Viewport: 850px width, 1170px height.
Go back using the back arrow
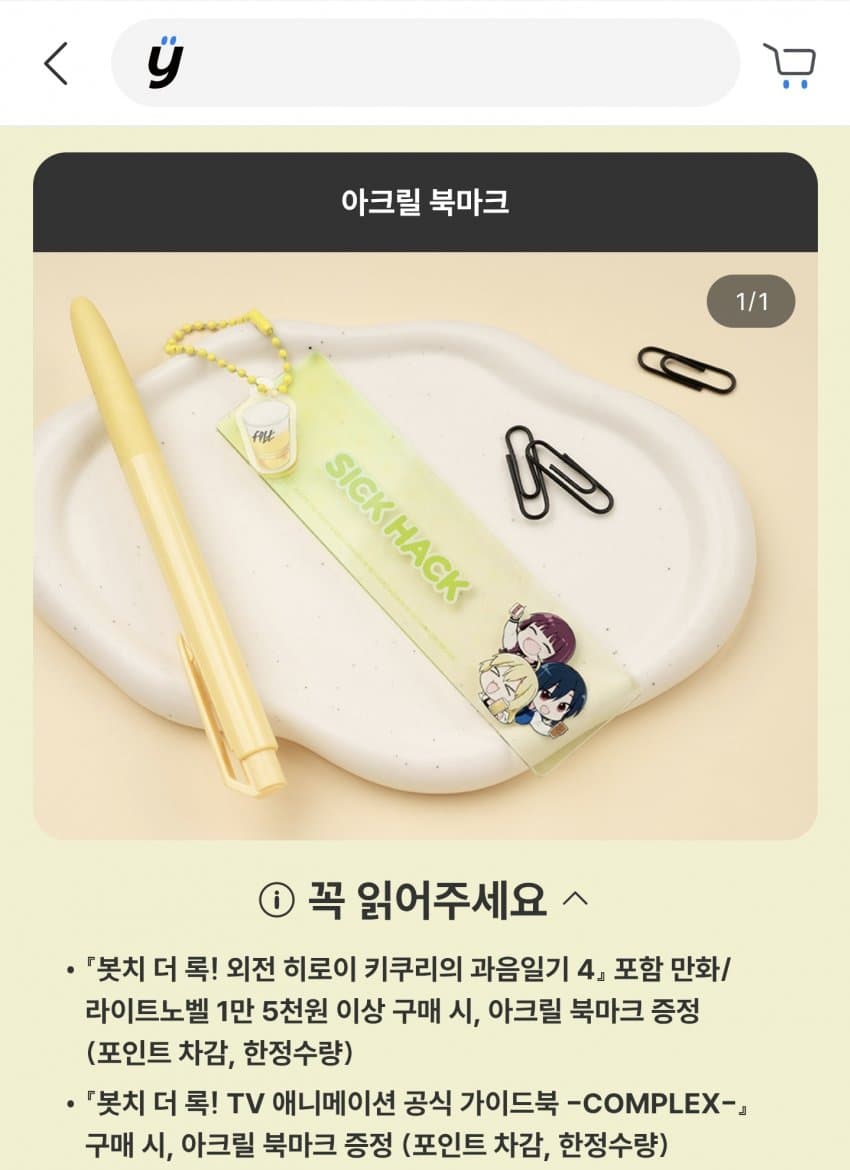tap(56, 63)
